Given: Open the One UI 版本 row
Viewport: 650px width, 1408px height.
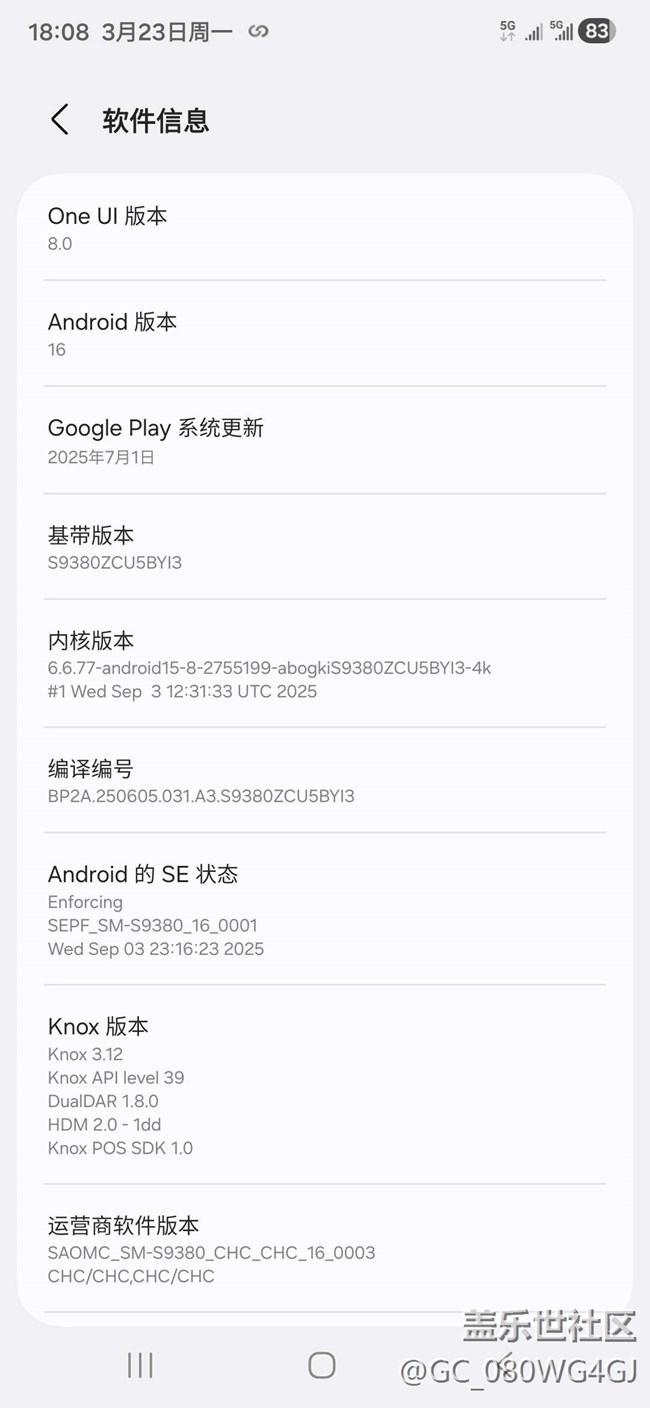Looking at the screenshot, I should point(325,228).
